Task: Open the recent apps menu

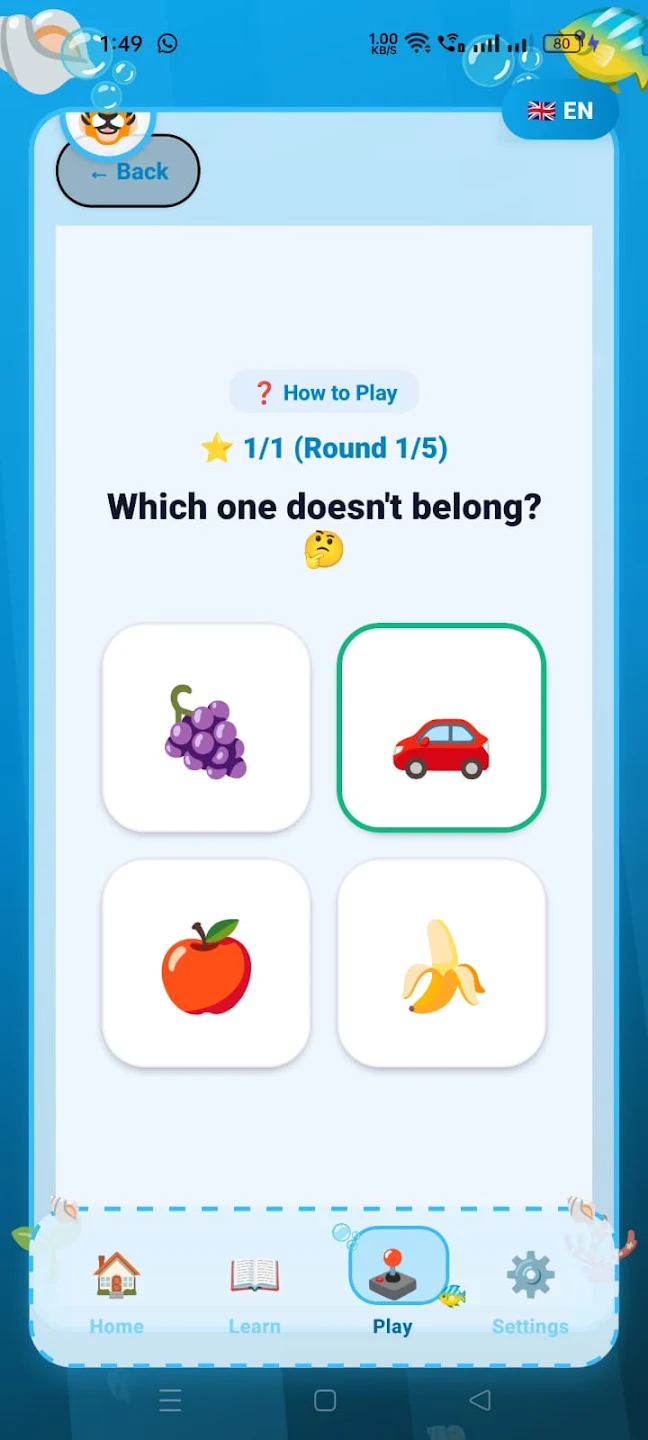Action: tap(170, 1400)
